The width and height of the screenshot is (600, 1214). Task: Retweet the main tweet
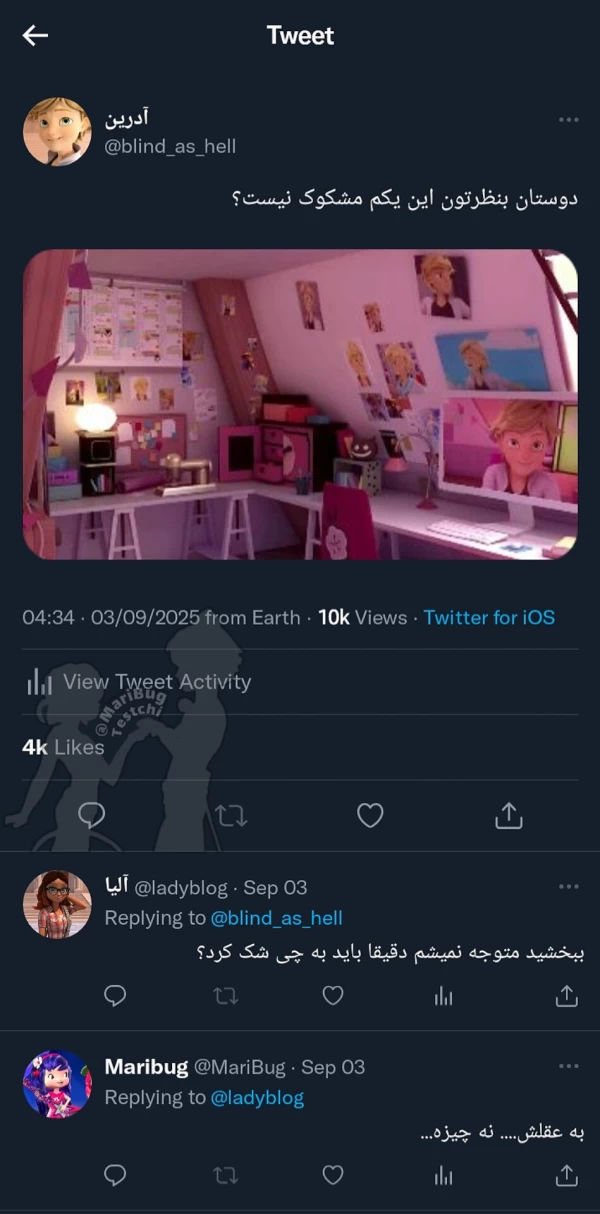point(231,816)
